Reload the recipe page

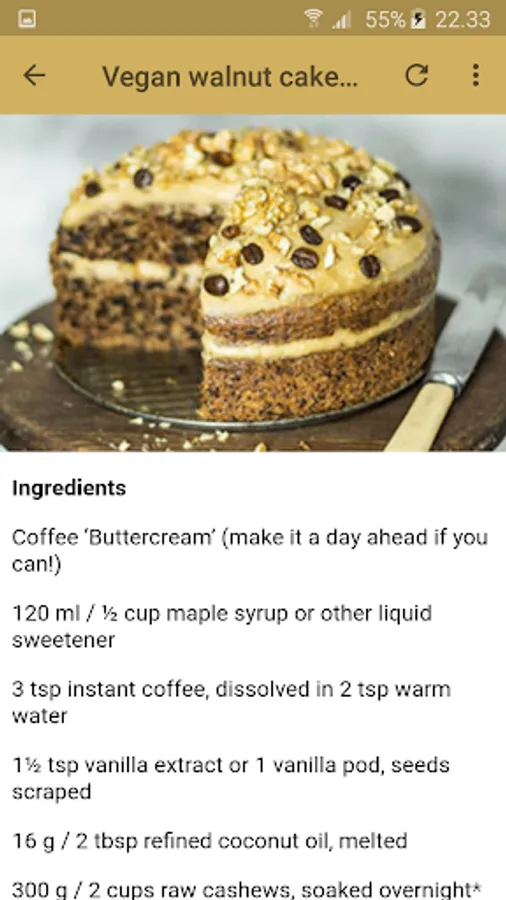[x=417, y=75]
